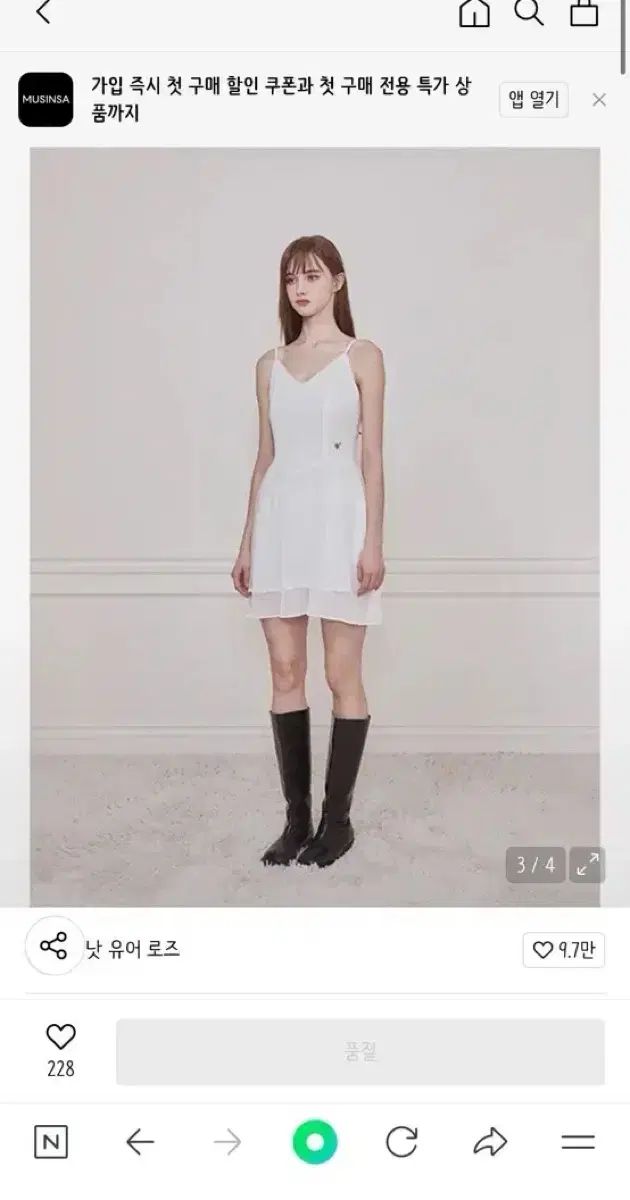Like this product with 228 hearts
630x1200 pixels.
[61, 1037]
